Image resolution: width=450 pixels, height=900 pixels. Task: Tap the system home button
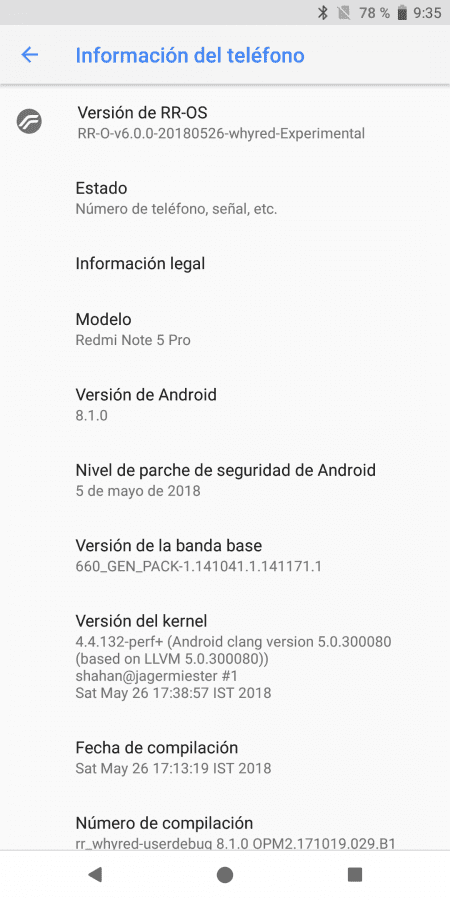tap(225, 875)
